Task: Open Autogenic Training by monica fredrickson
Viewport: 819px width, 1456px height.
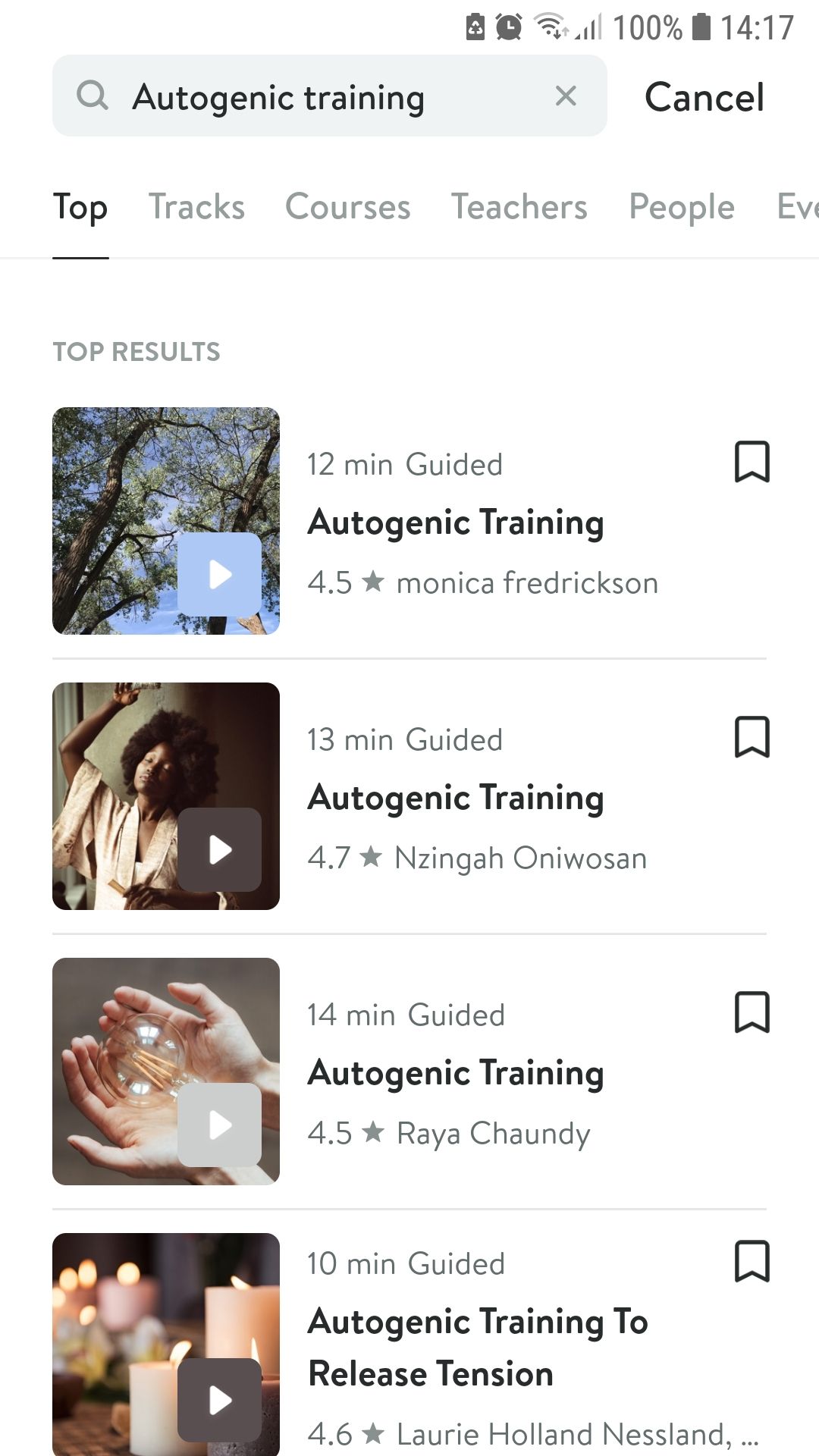Action: pyautogui.click(x=456, y=523)
